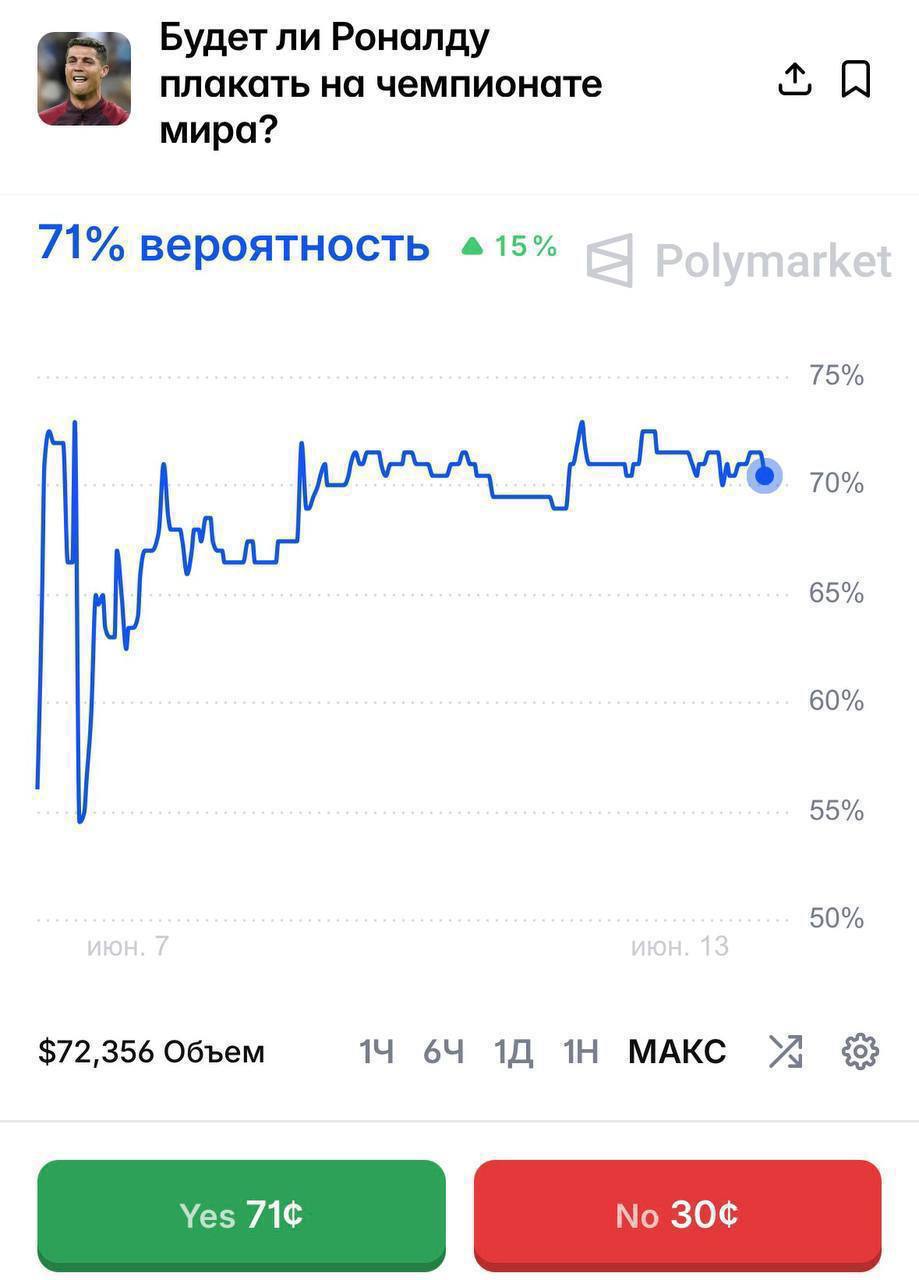Select the МАКС time range
Viewport: 919px width, 1280px height.
(677, 1052)
